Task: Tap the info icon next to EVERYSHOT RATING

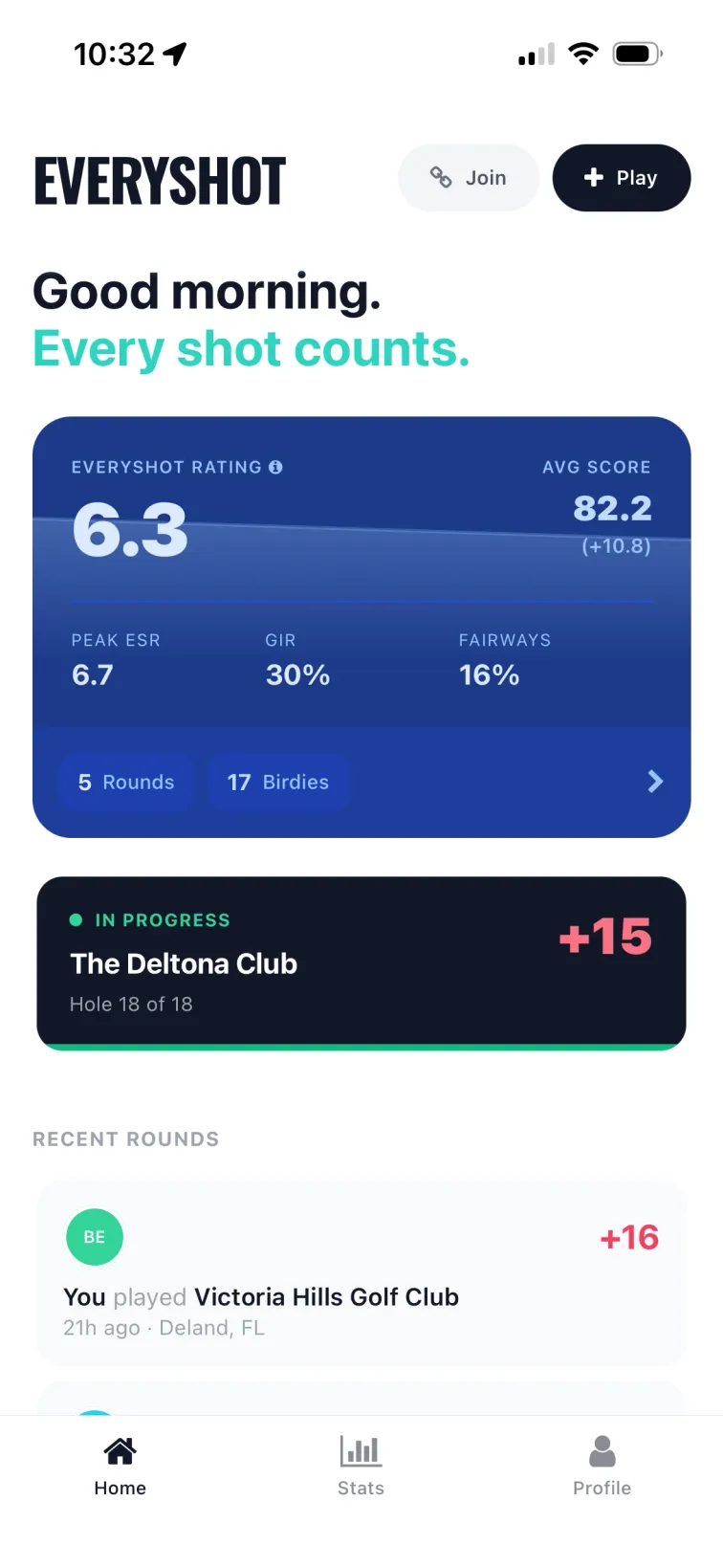Action: tap(276, 467)
